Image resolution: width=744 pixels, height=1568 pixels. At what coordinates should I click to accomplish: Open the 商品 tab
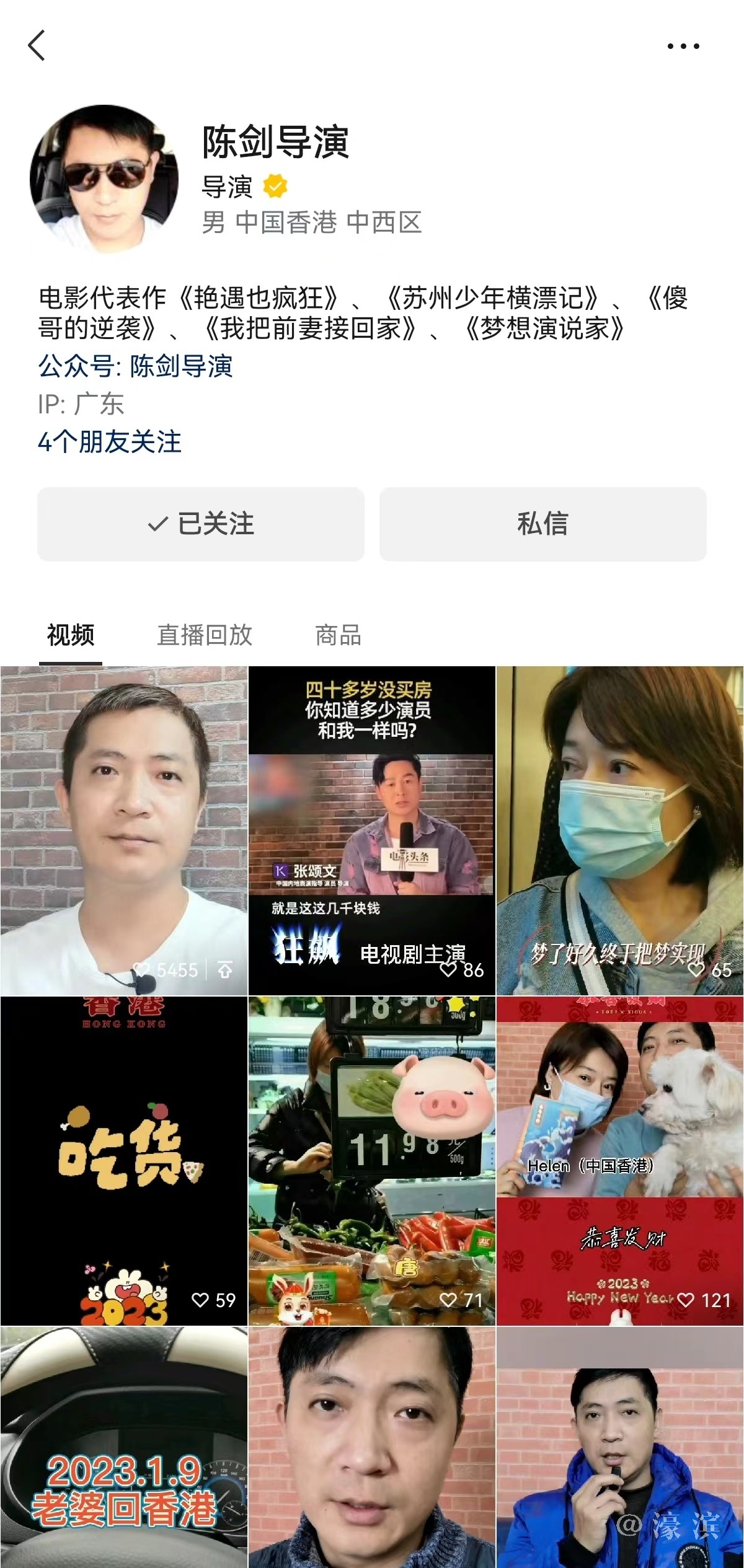(x=338, y=635)
